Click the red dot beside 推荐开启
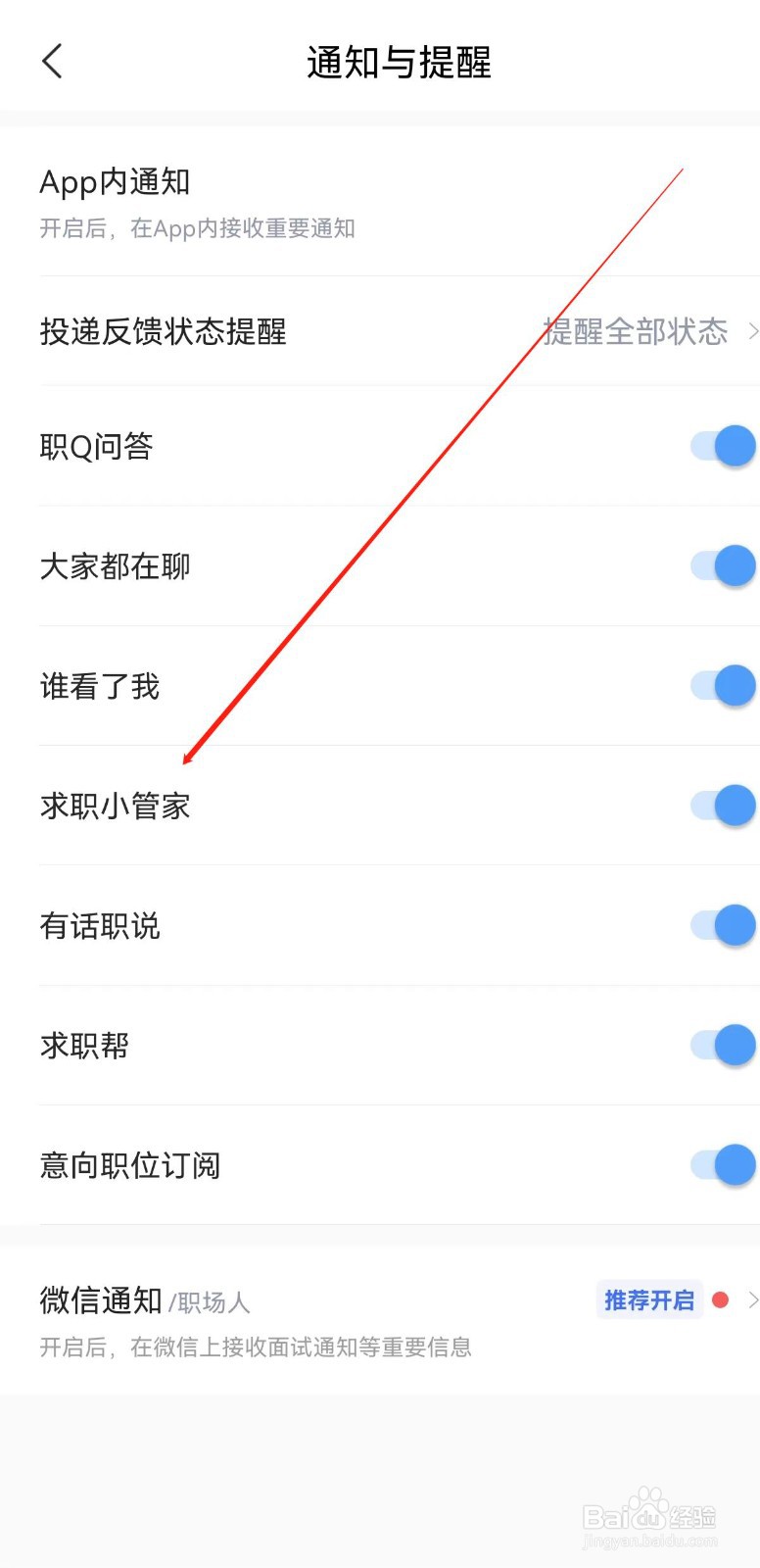Screen dimensions: 760x1568 pos(721,1299)
